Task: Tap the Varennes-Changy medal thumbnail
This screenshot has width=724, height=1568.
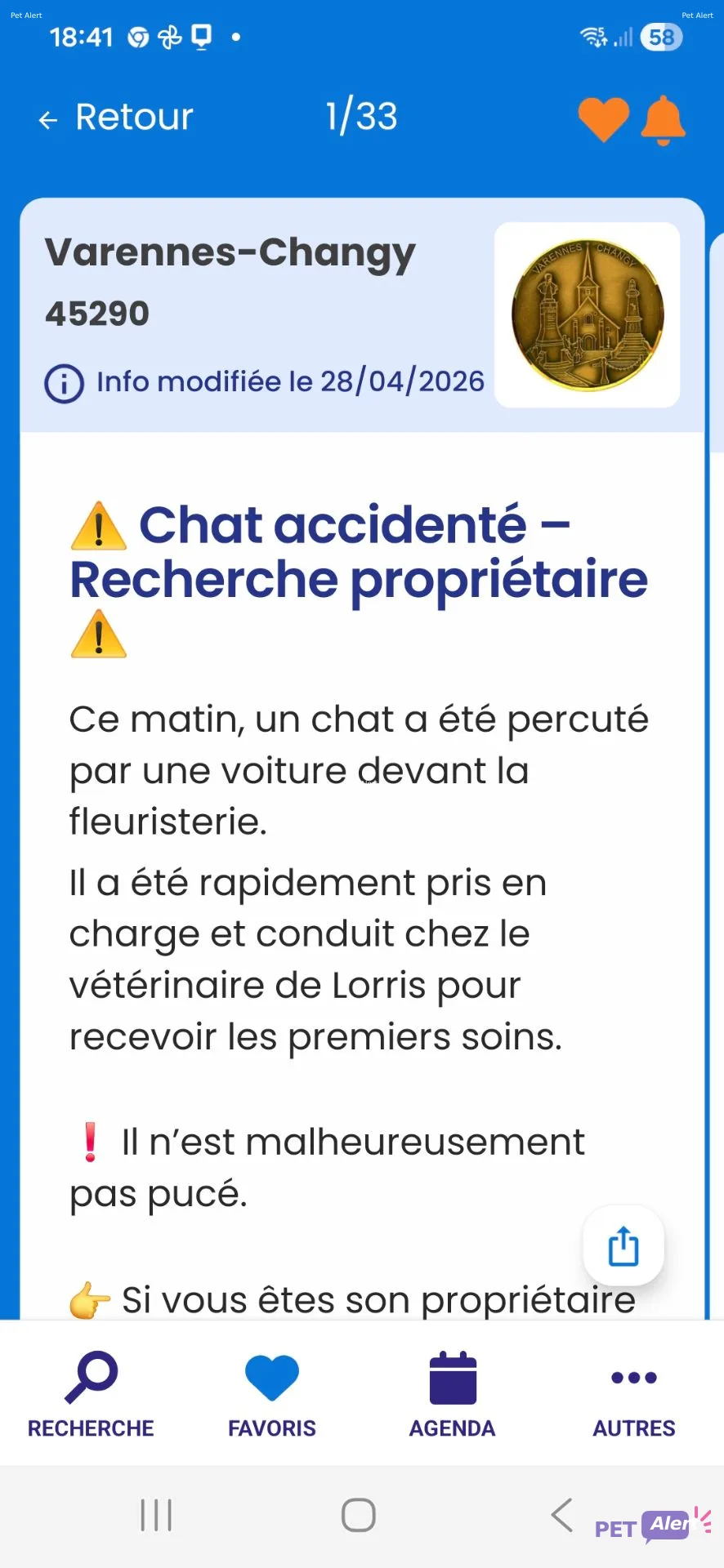Action: pyautogui.click(x=586, y=316)
